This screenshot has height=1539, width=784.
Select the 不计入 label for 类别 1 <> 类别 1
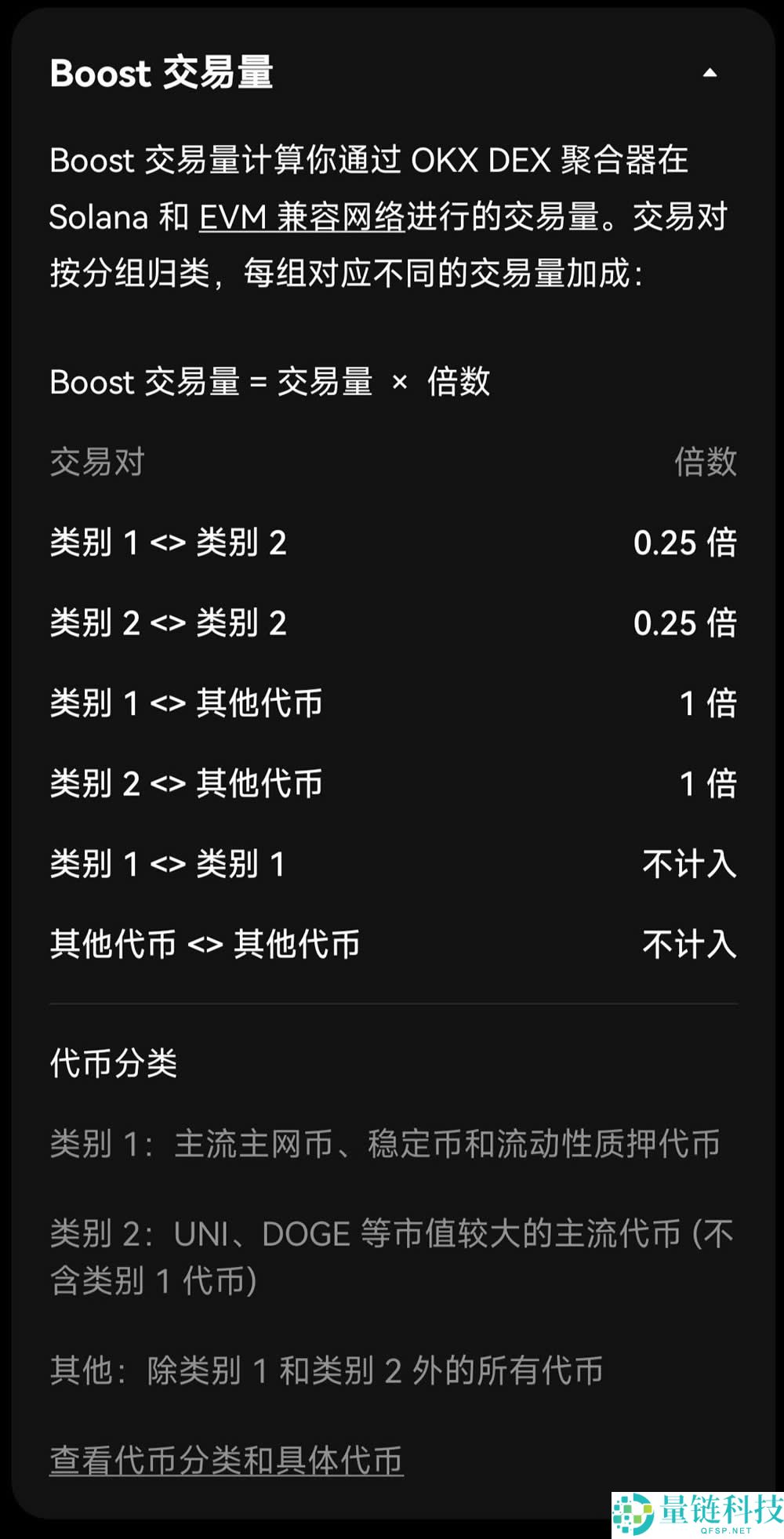(x=690, y=863)
